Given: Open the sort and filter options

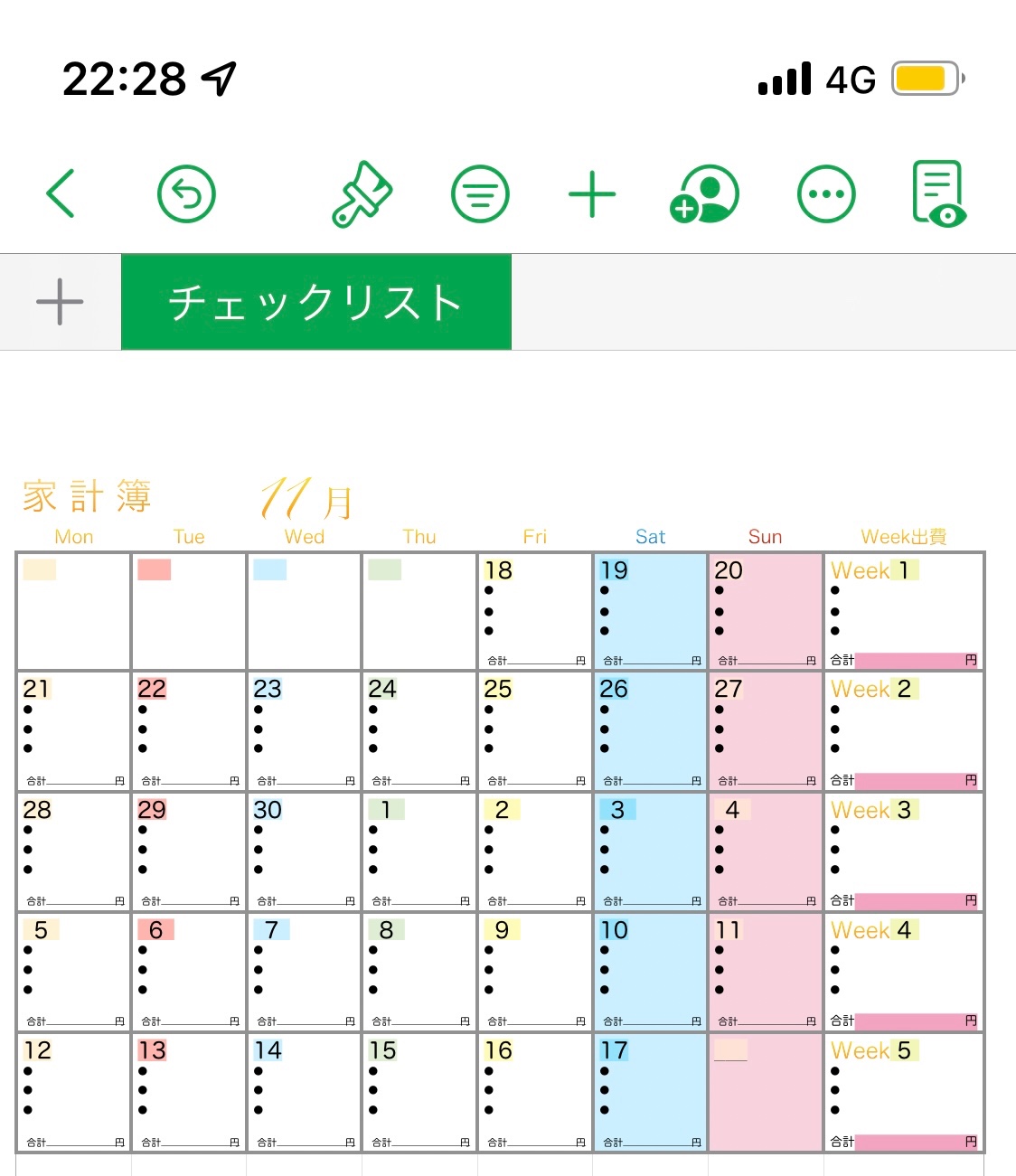Looking at the screenshot, I should point(480,193).
